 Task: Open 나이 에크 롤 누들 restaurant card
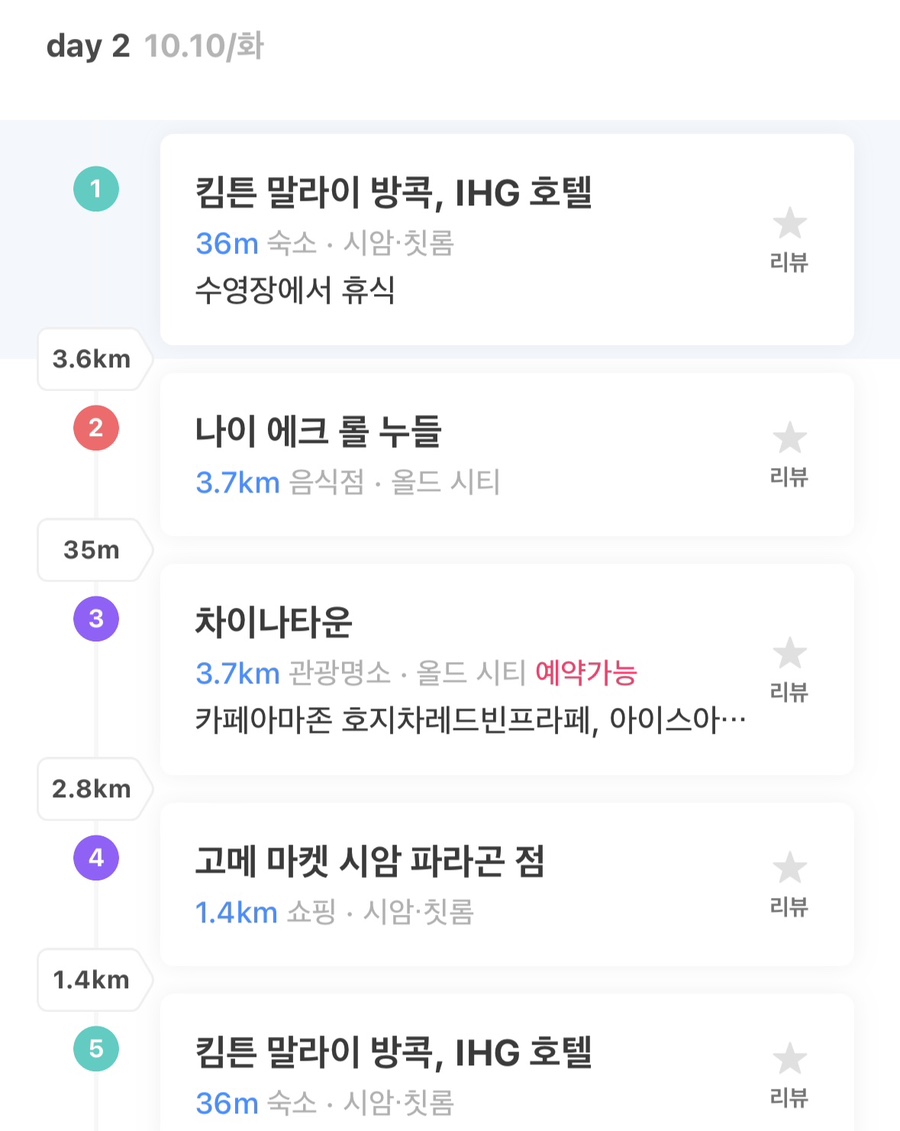(x=450, y=455)
